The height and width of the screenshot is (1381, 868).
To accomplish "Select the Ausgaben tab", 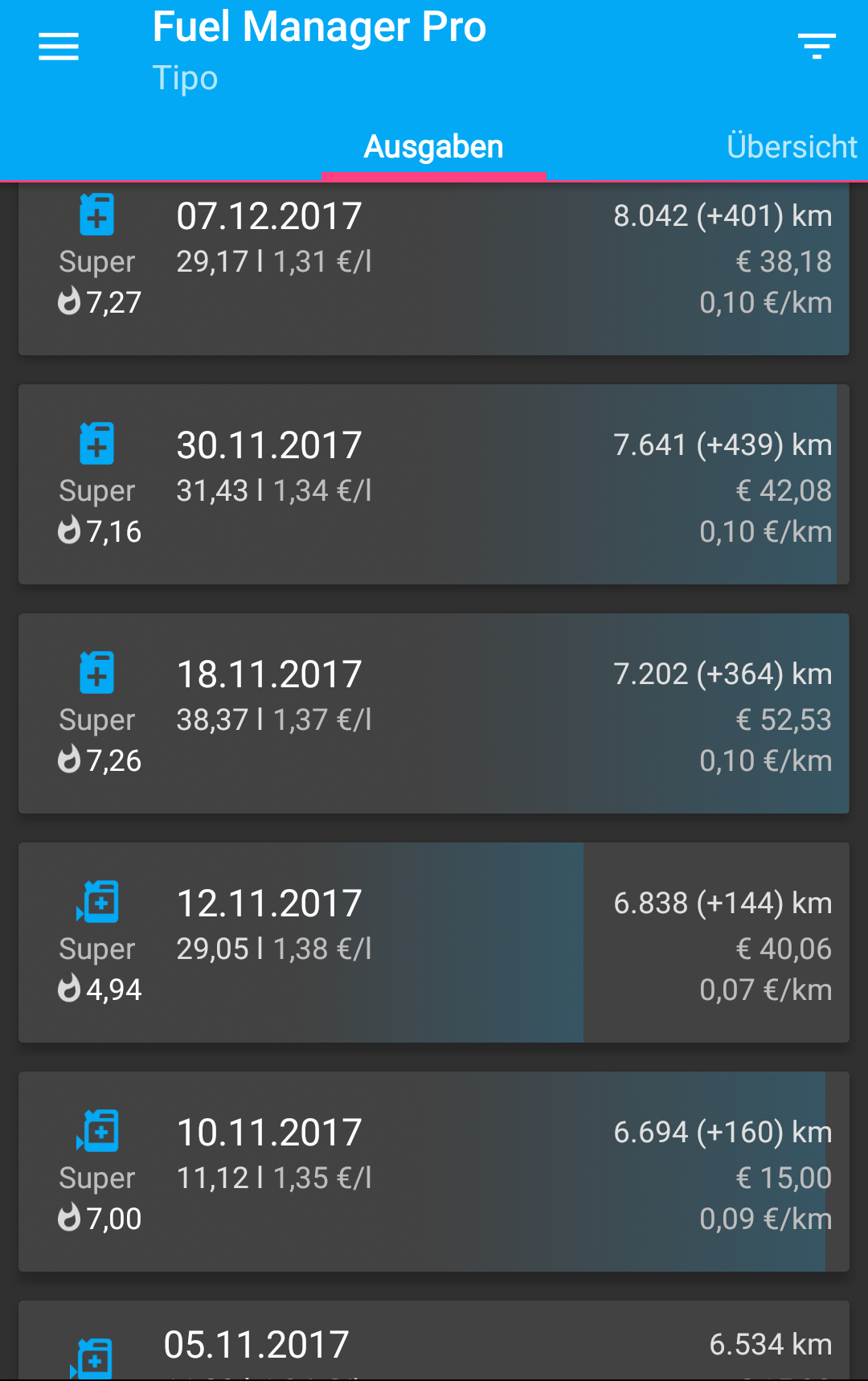I will click(433, 147).
